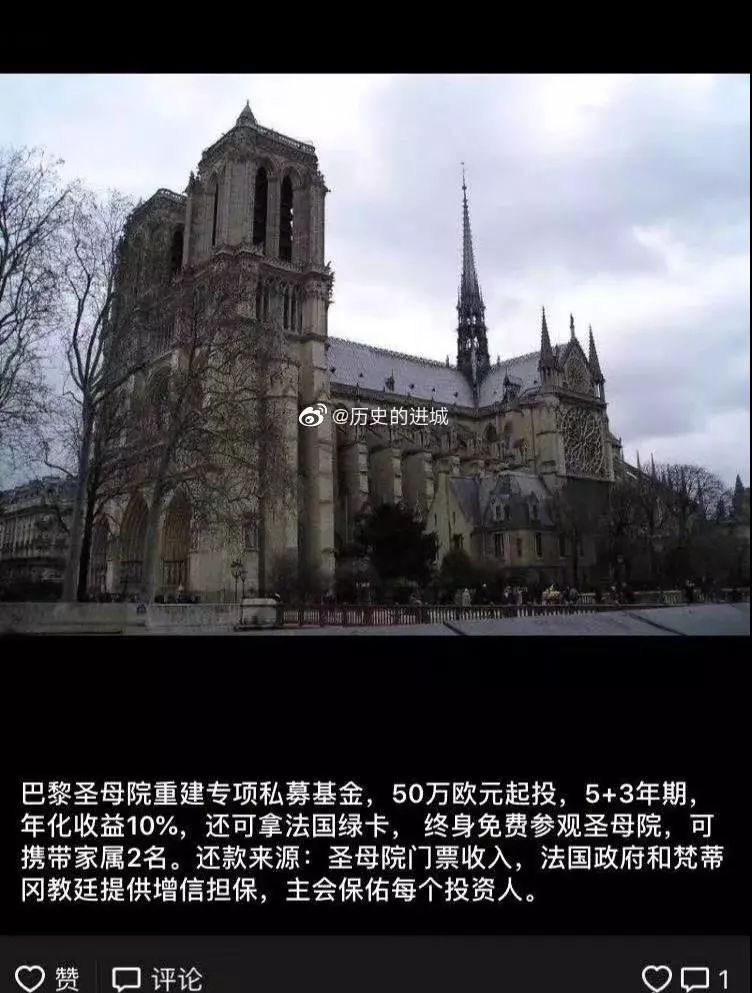Open @历史的进城 profile from the watermark
Image resolution: width=752 pixels, height=993 pixels.
(x=390, y=419)
